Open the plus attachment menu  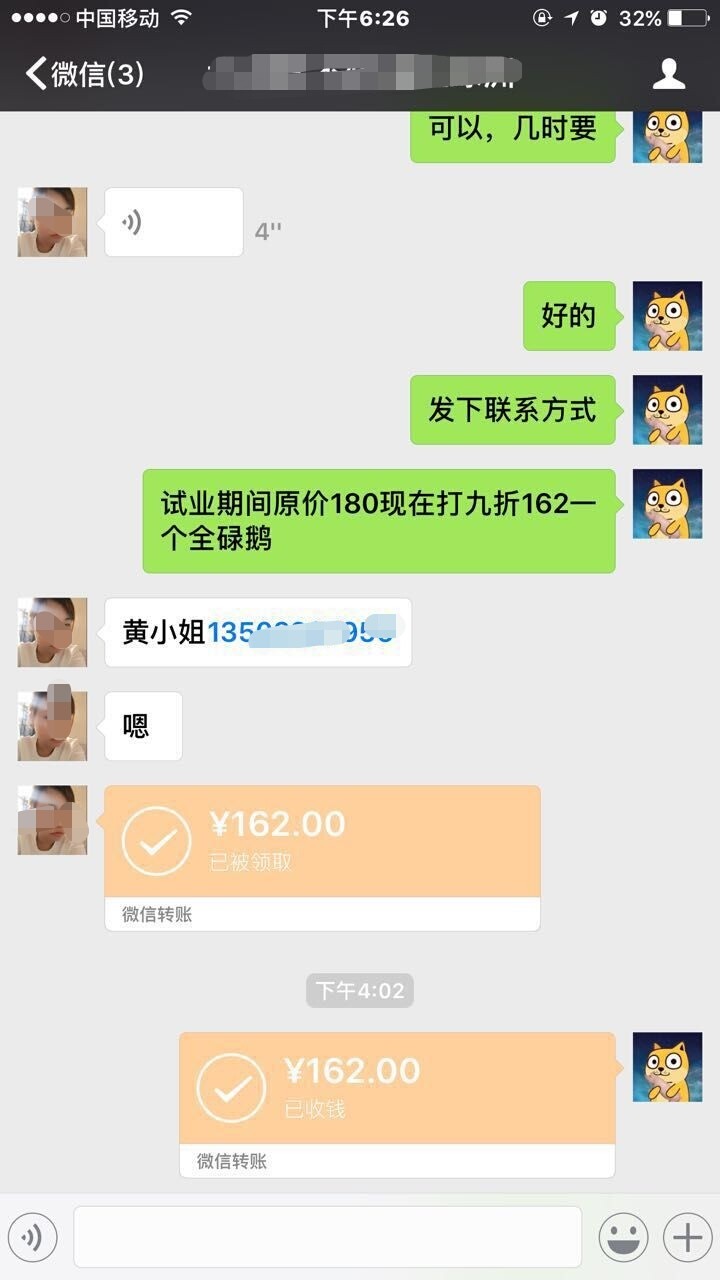pos(688,1238)
